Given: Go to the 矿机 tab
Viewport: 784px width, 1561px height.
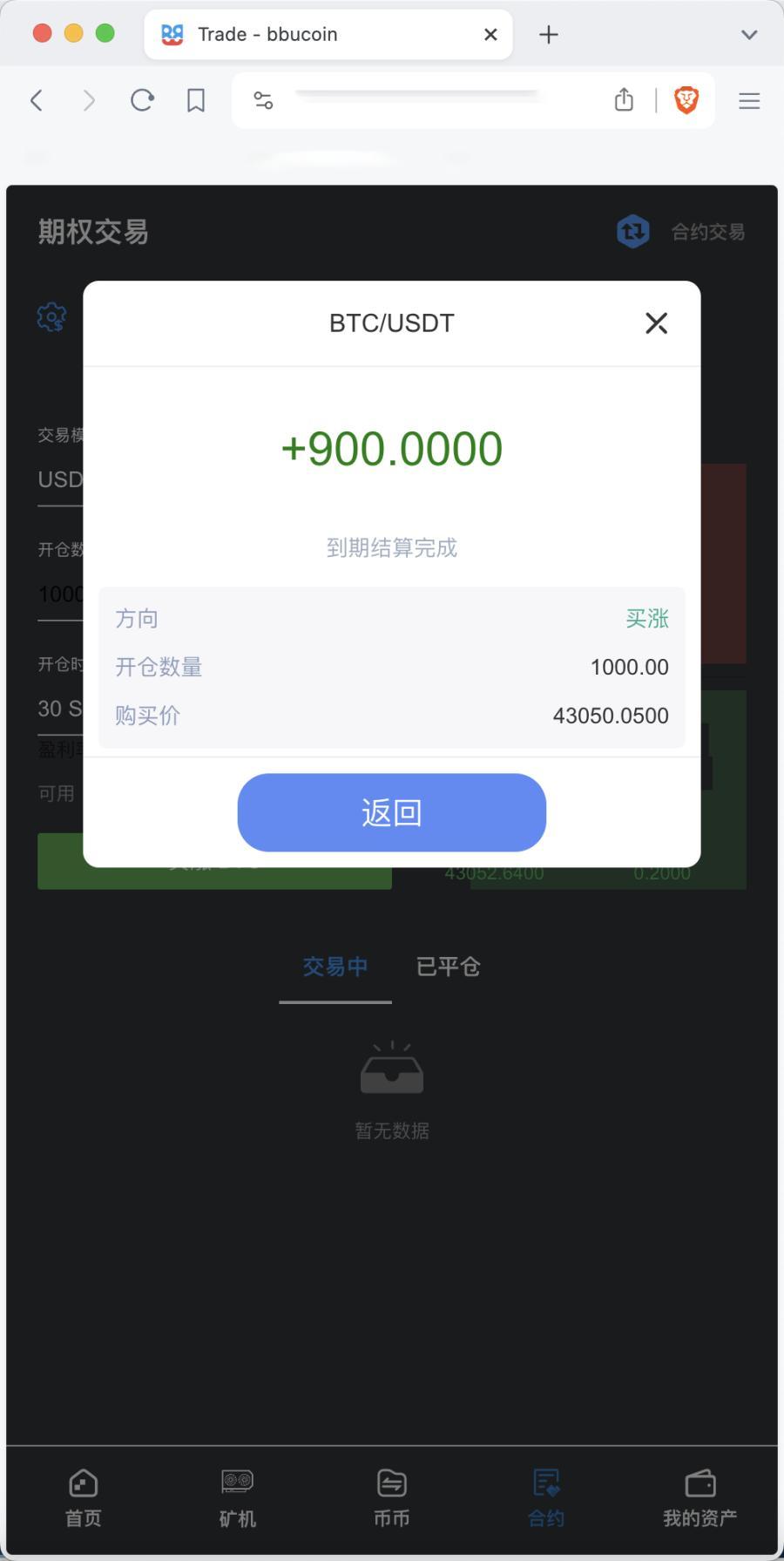Looking at the screenshot, I should click(x=237, y=1497).
